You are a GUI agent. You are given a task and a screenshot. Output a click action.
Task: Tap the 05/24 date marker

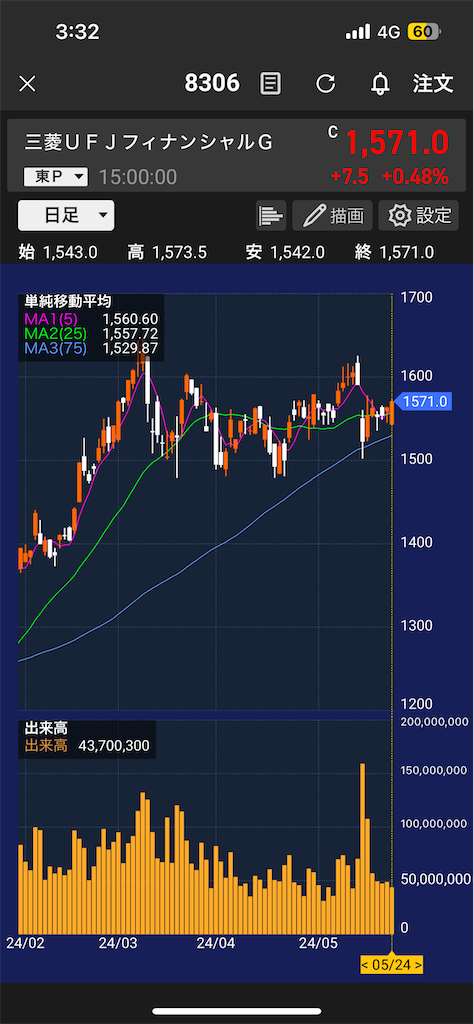coord(392,964)
